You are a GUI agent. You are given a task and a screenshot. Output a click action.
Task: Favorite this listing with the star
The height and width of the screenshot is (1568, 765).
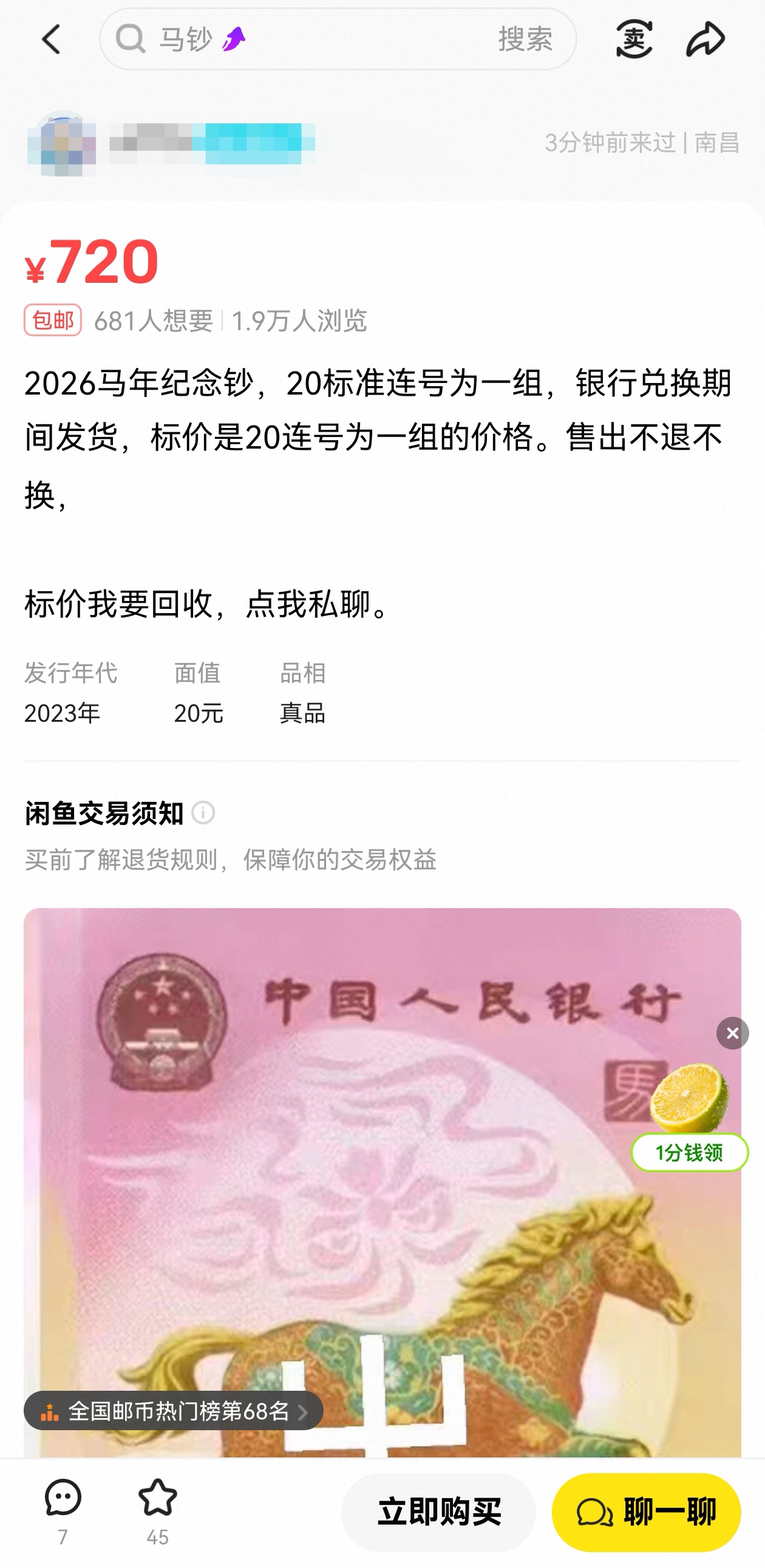point(158,1511)
